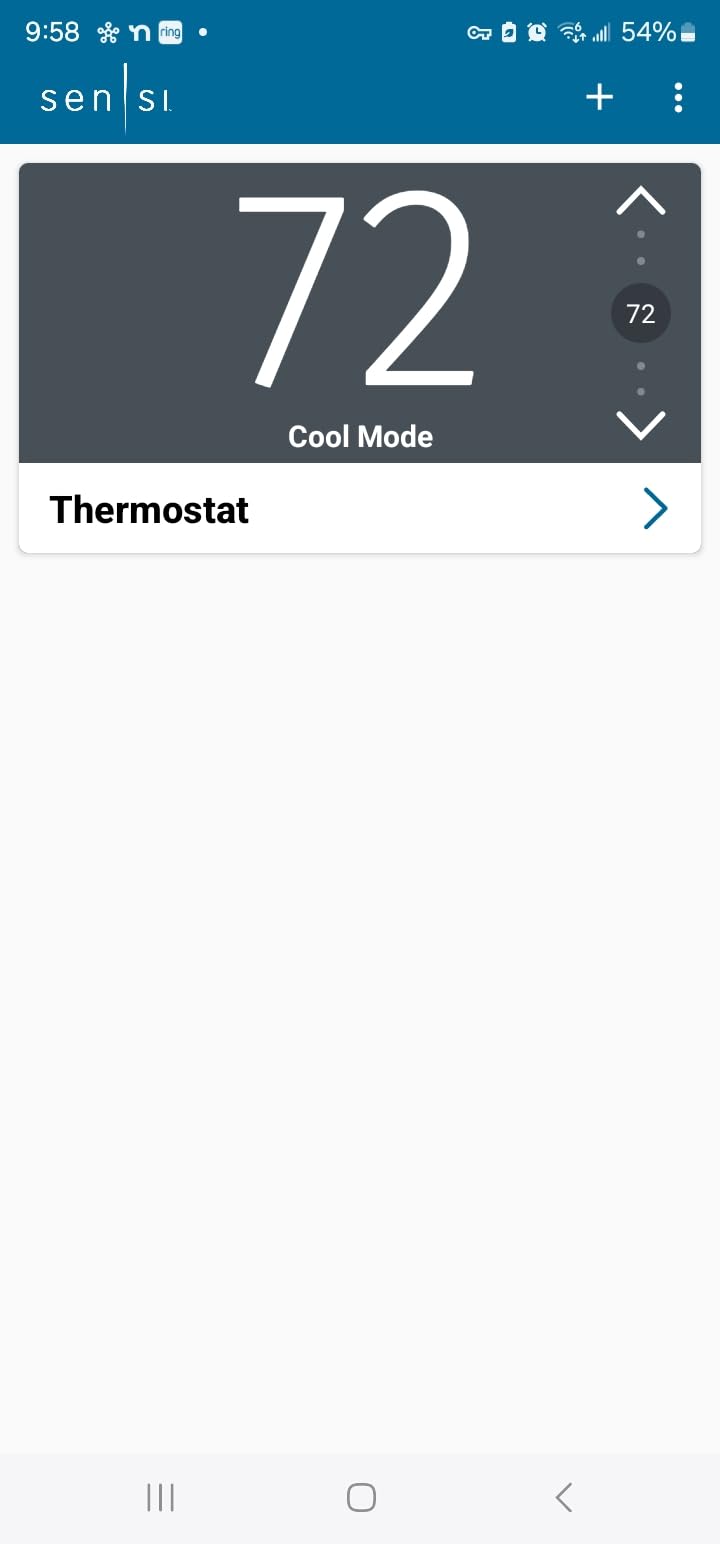Lower the set temperature with the down arrow
720x1544 pixels.
[640, 425]
